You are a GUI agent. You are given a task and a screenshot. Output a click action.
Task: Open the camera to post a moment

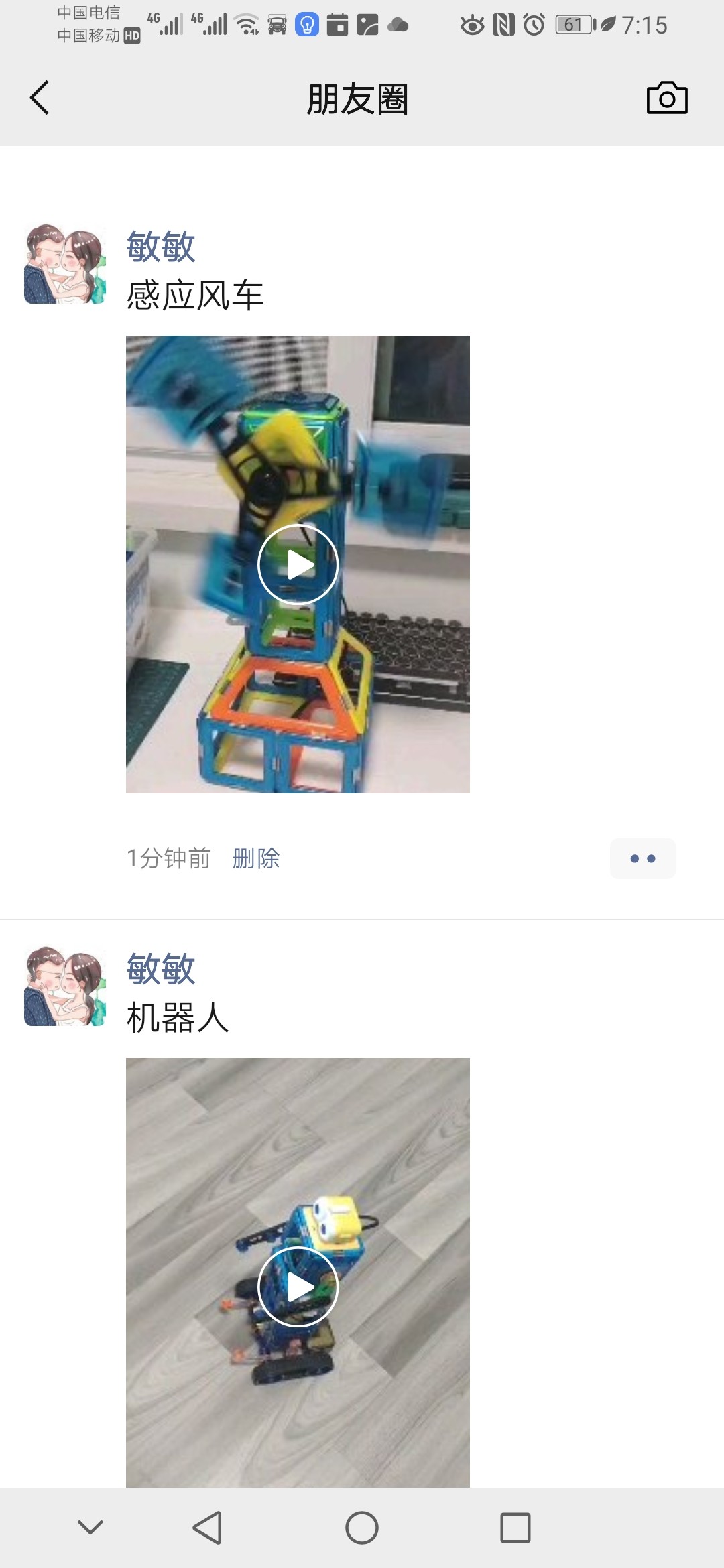(666, 99)
